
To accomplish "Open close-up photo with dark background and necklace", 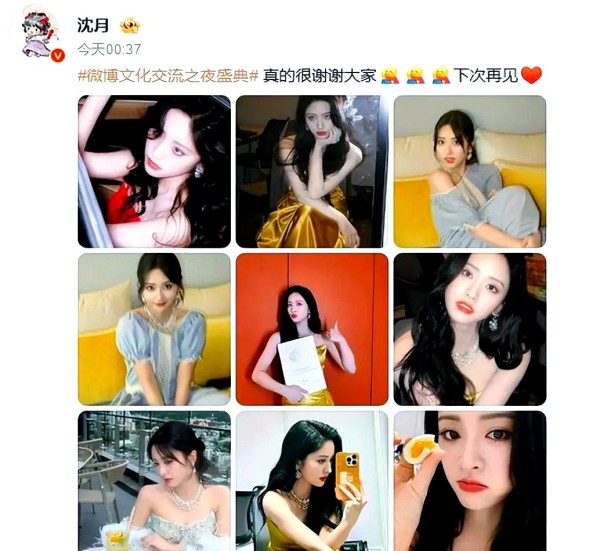I will pyautogui.click(x=469, y=329).
